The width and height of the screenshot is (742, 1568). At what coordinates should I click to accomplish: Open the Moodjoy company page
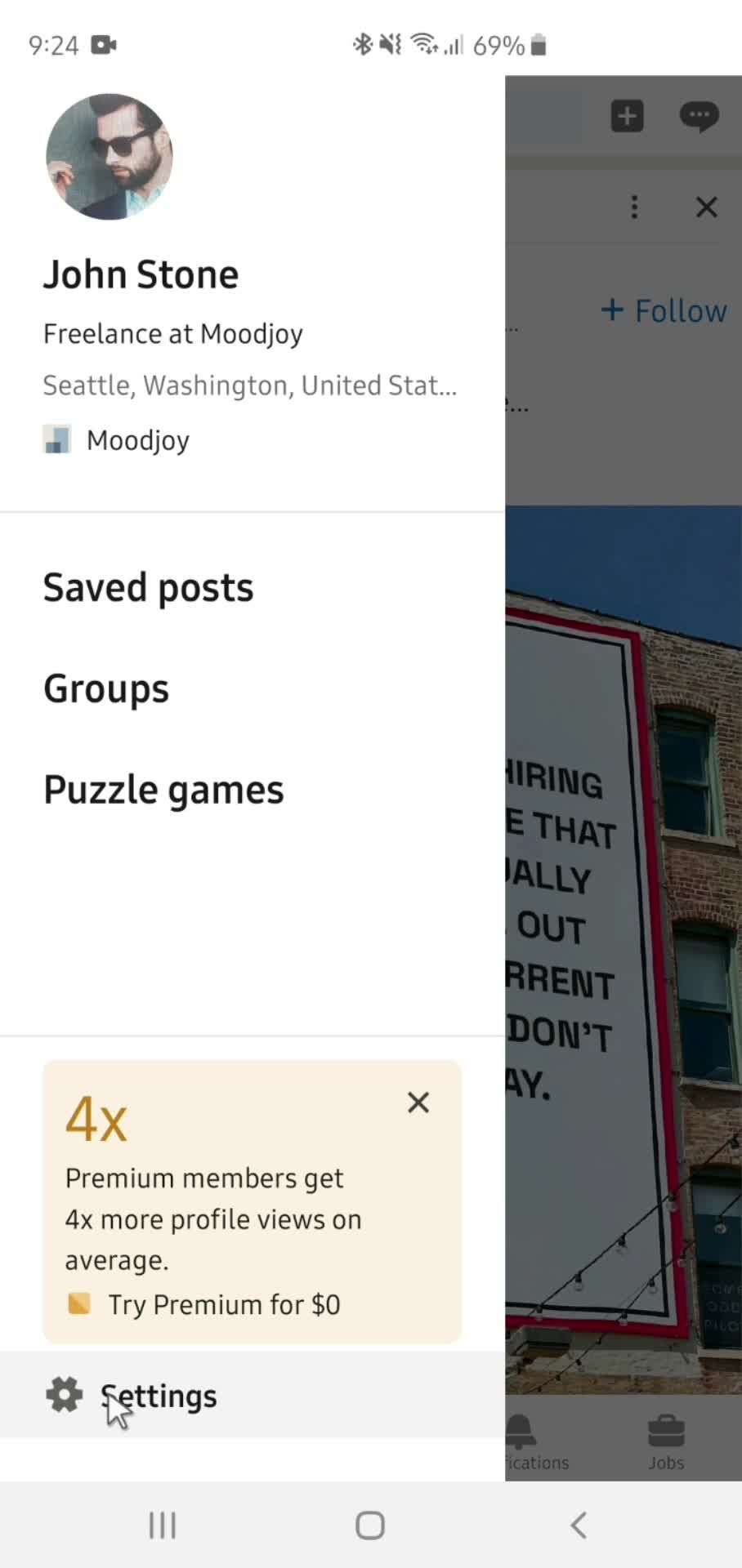point(137,440)
